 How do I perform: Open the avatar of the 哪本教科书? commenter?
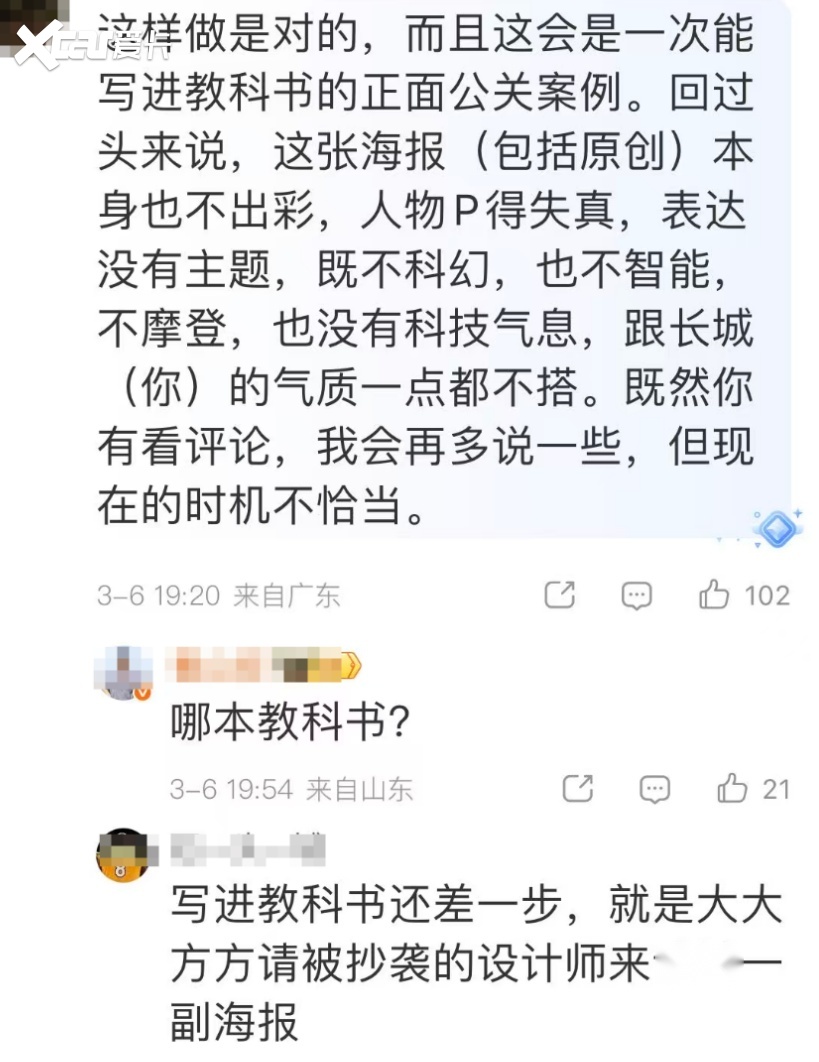click(123, 673)
